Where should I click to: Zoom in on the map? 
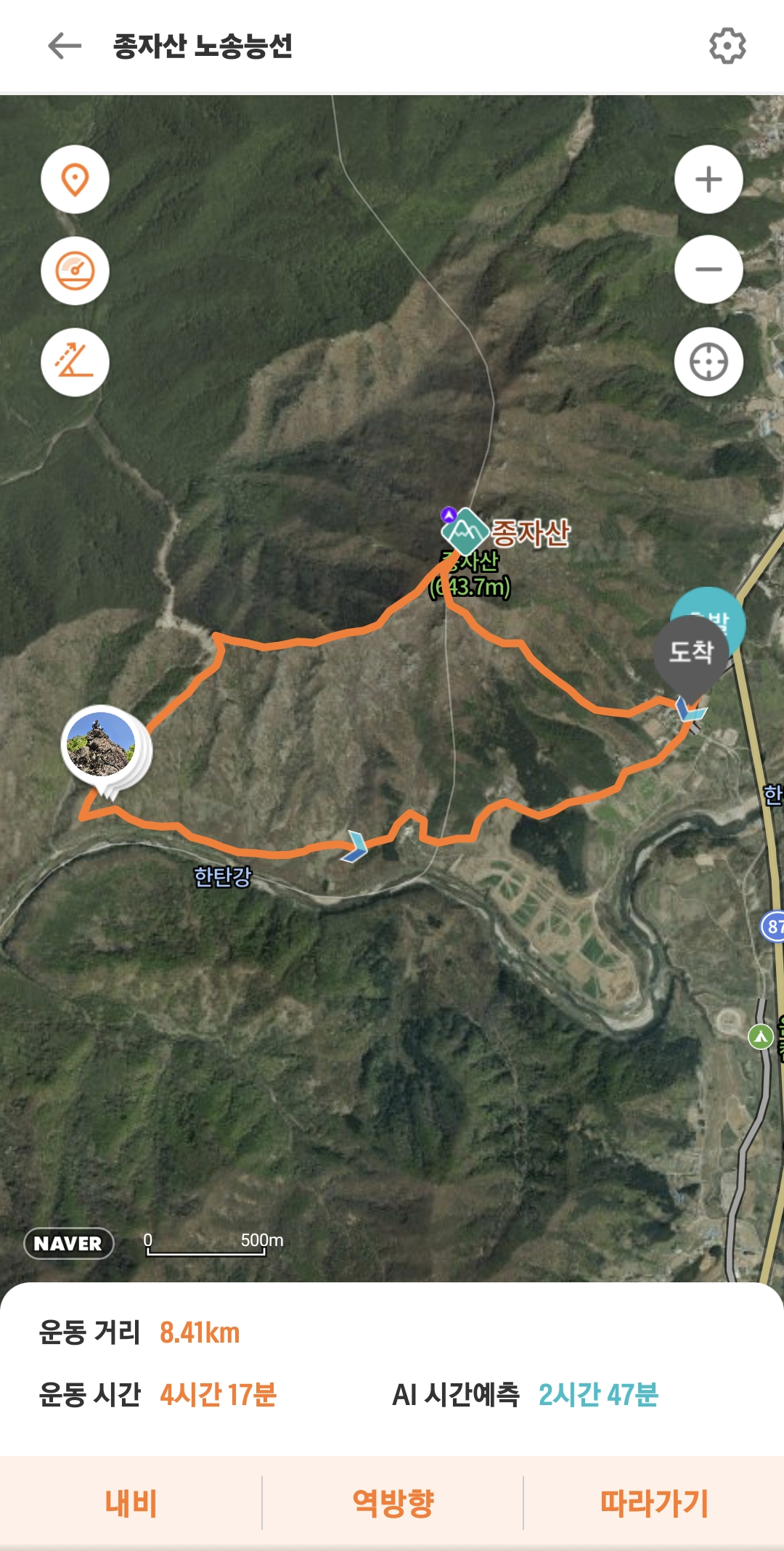(708, 179)
